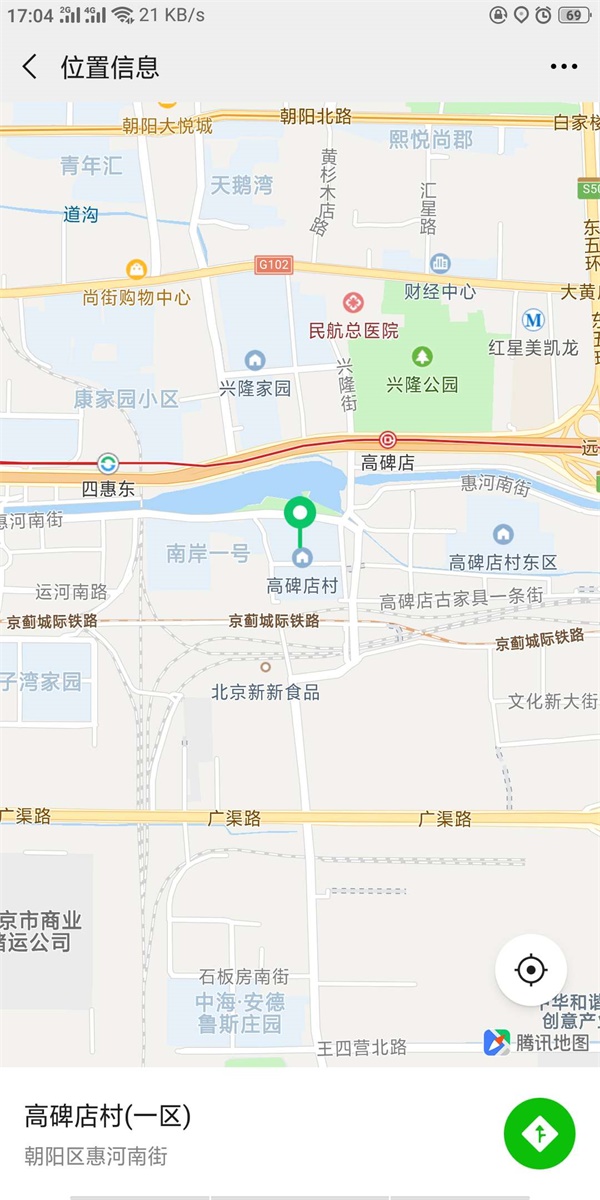Open the three-dot overflow menu
The height and width of the screenshot is (1200, 600).
(x=563, y=67)
